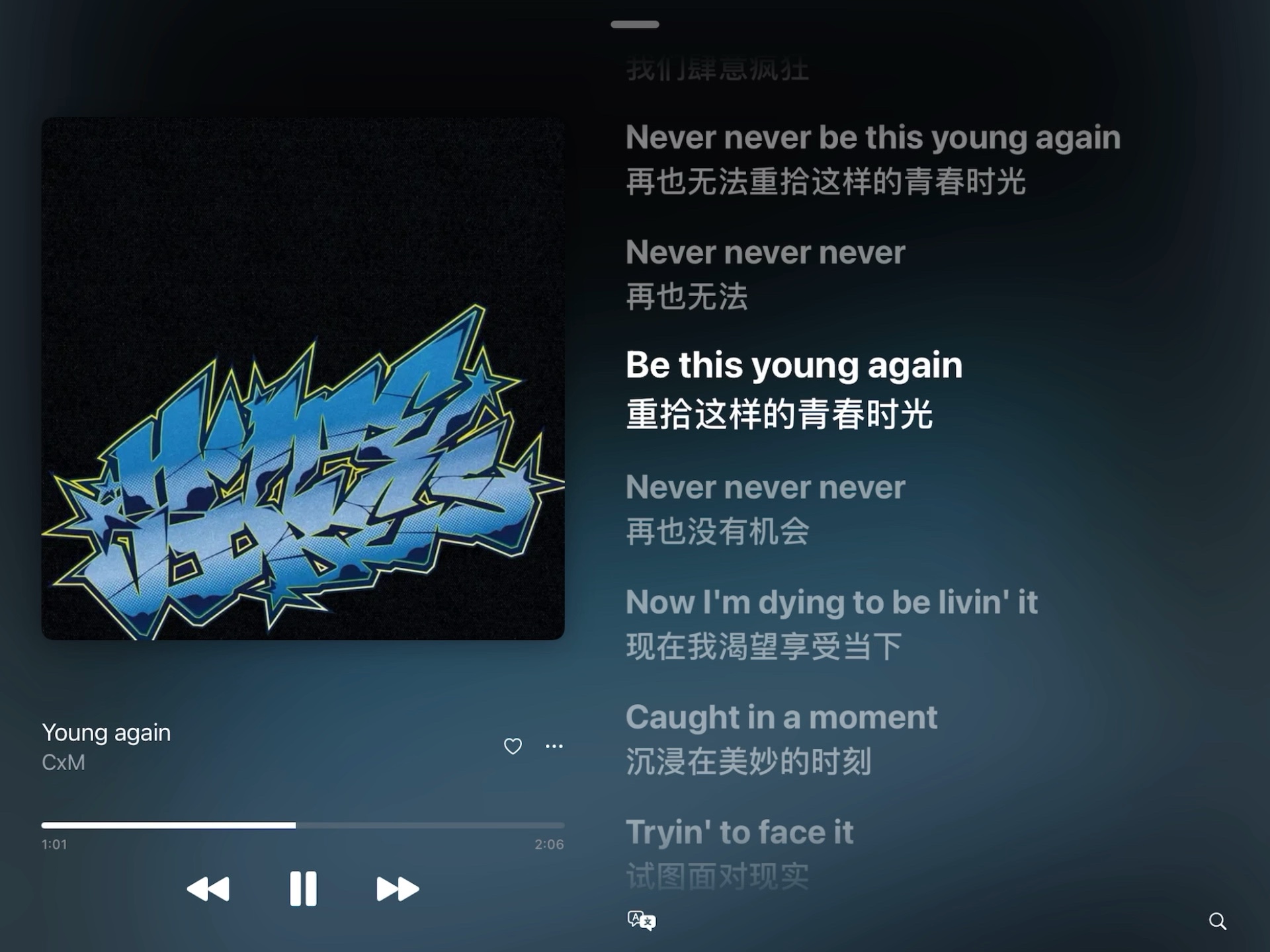Jump to lyric "Never never be this young again"
The image size is (1270, 952).
(x=872, y=138)
